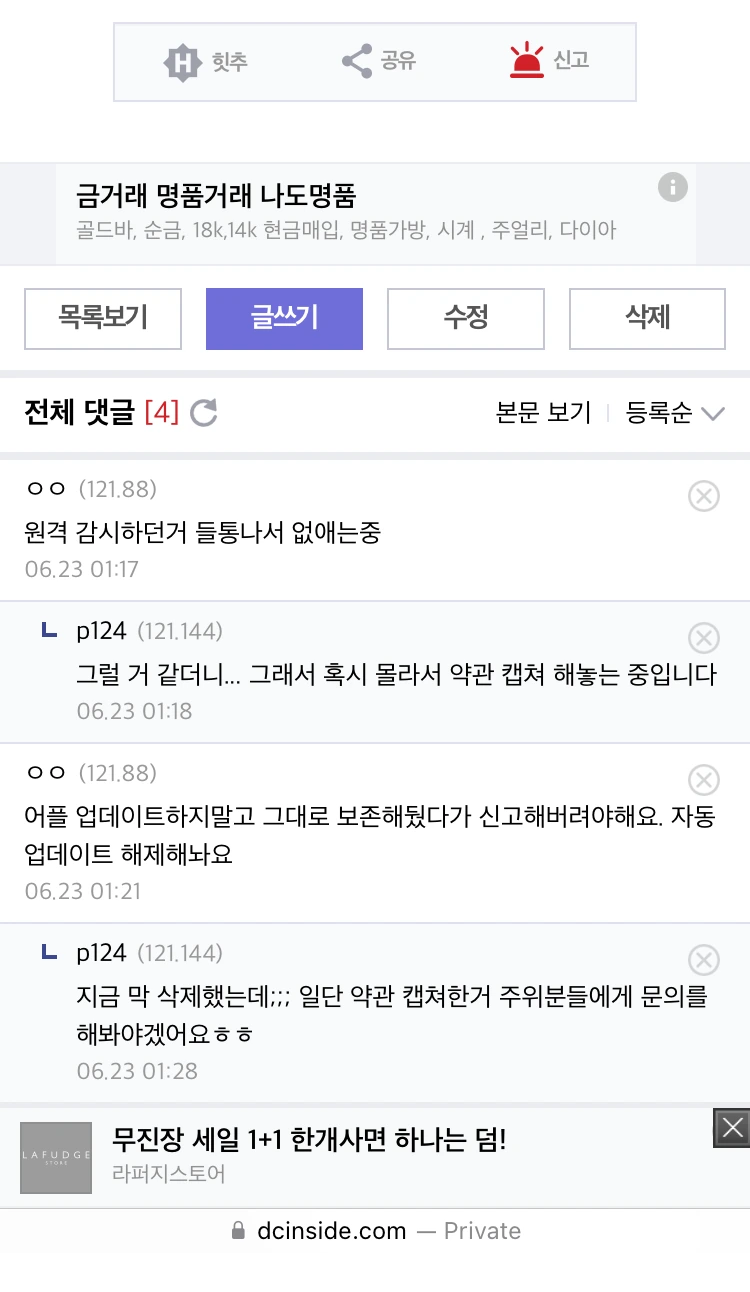
Task: Select the LAFUDGE STORE ad thumbnail
Action: 55,1158
